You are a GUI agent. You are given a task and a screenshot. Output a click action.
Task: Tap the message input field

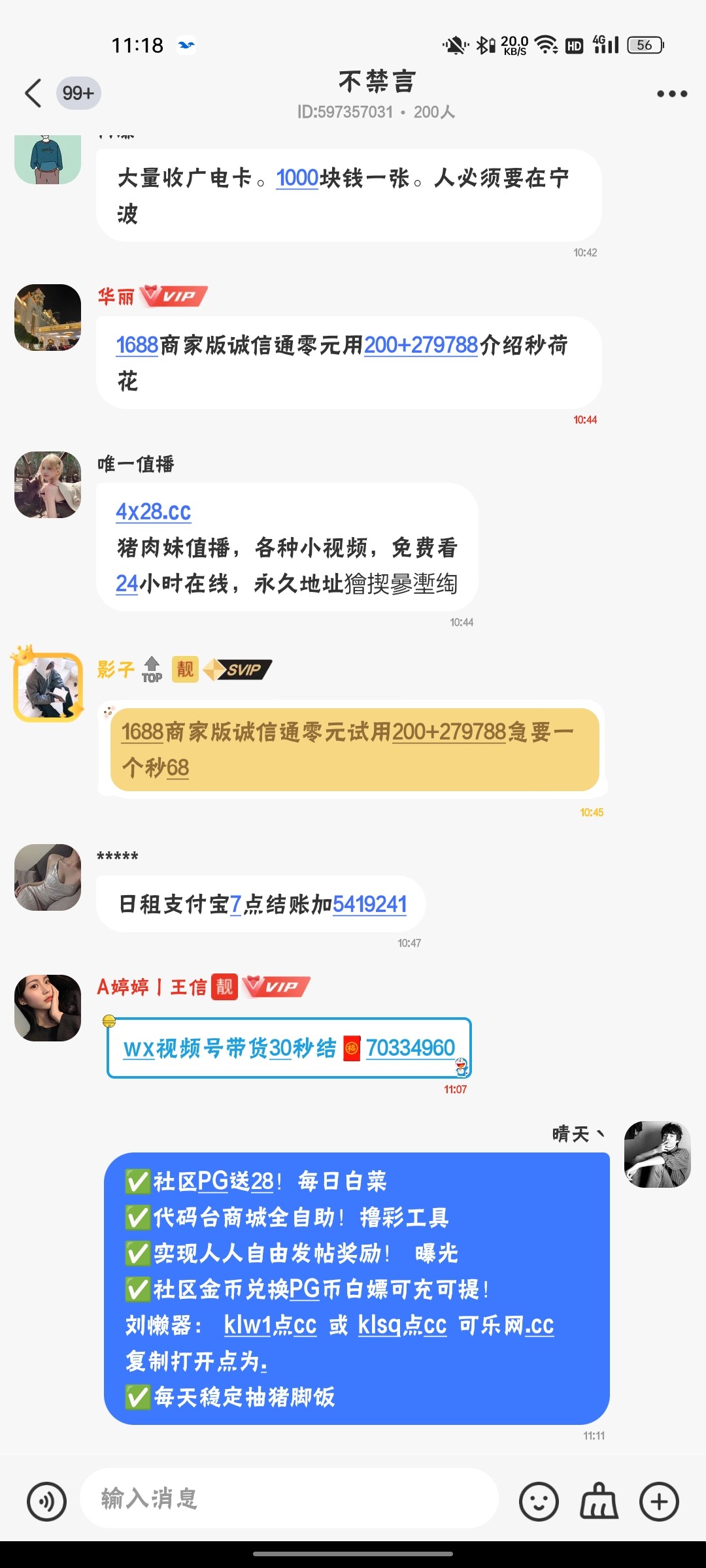[x=288, y=1498]
